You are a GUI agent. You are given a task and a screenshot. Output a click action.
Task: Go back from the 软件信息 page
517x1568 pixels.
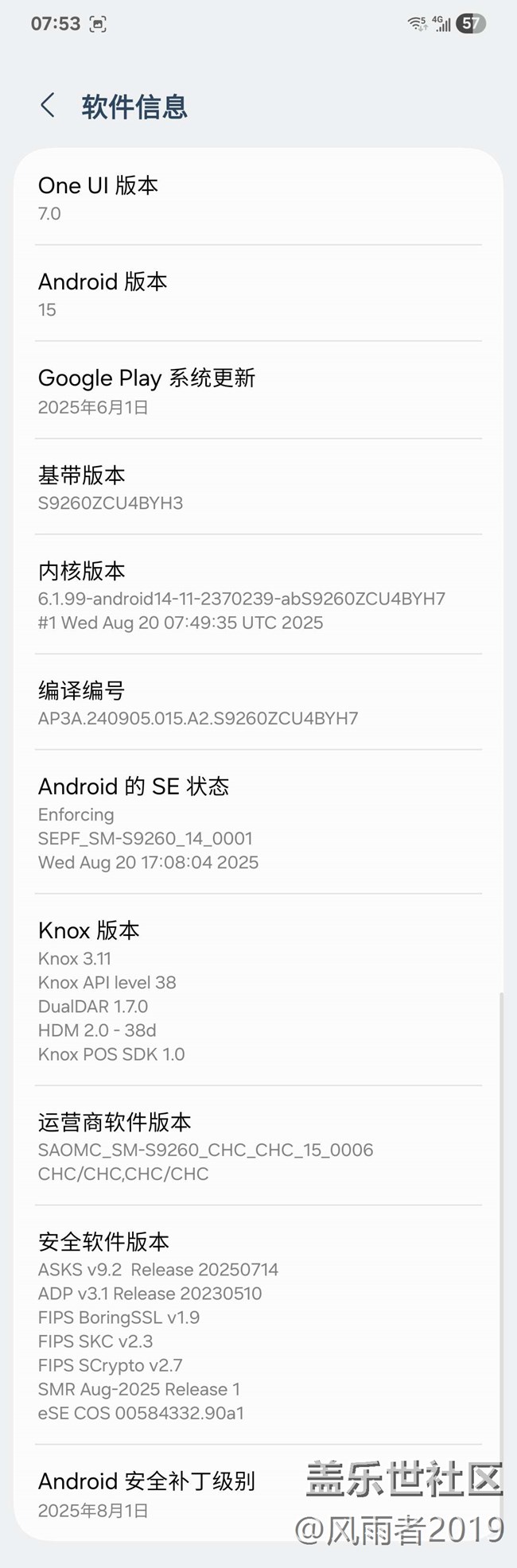[49, 105]
